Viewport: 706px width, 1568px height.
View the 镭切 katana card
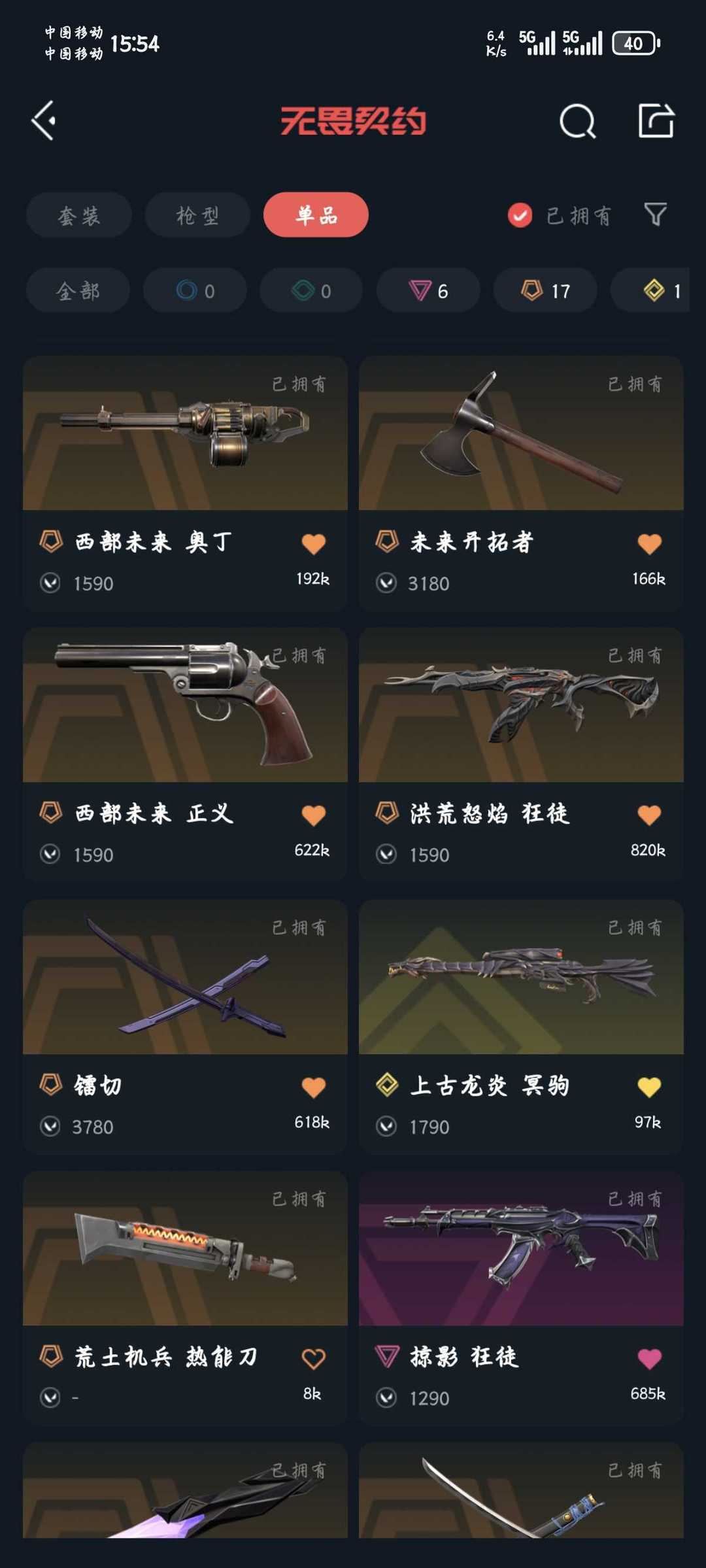[185, 1027]
